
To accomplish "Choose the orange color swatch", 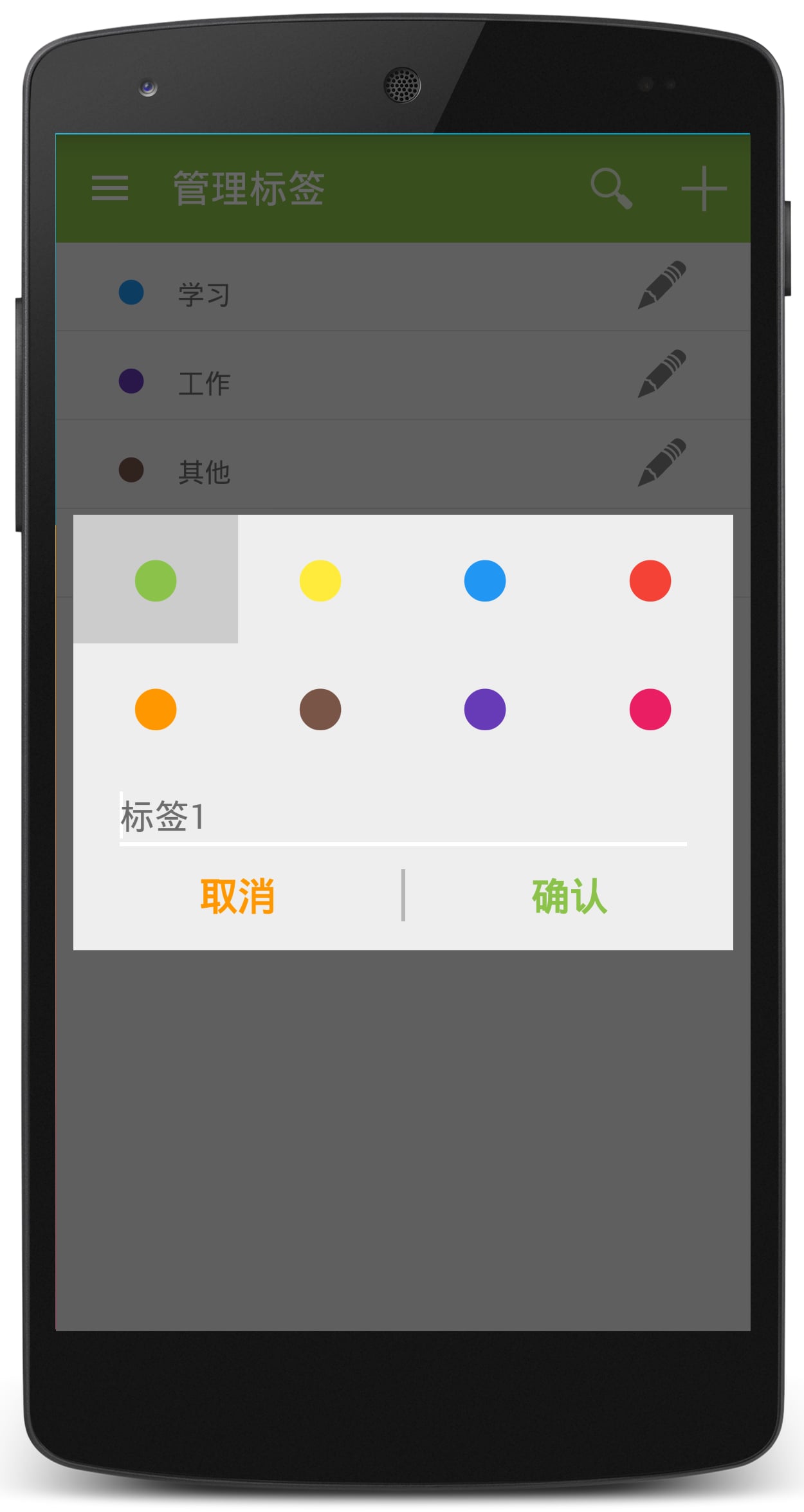I will point(156,709).
